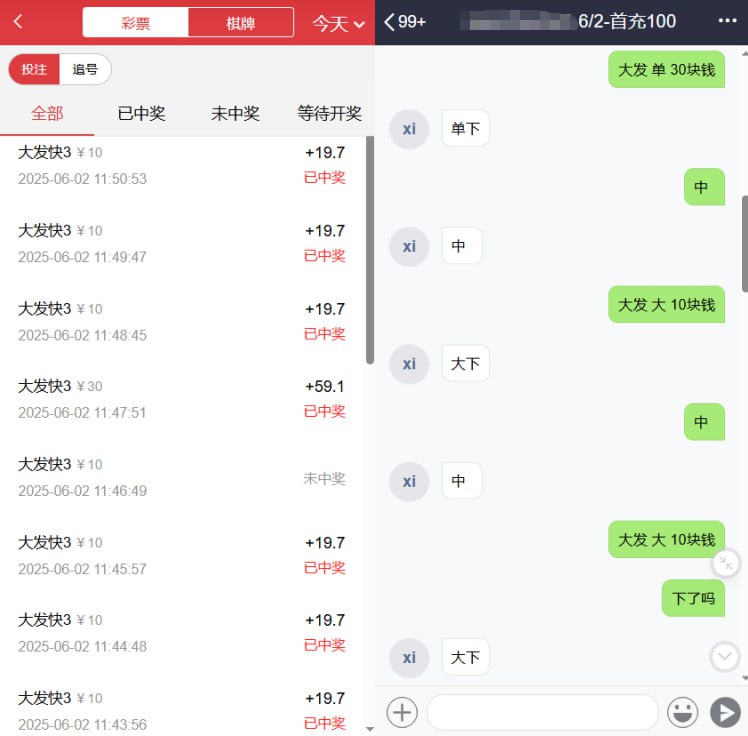The image size is (748, 736).
Task: Open the 大发快3 record at 11:47:51
Action: pyautogui.click(x=182, y=399)
